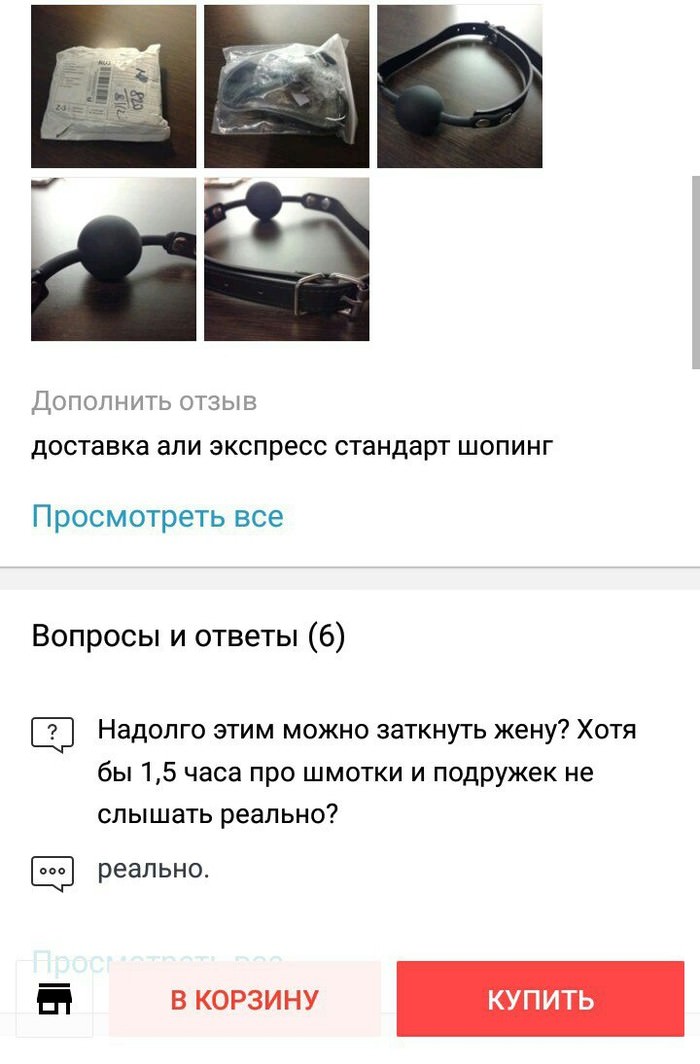Open review photo of the white shipping package
The width and height of the screenshot is (700, 1064).
tap(113, 86)
